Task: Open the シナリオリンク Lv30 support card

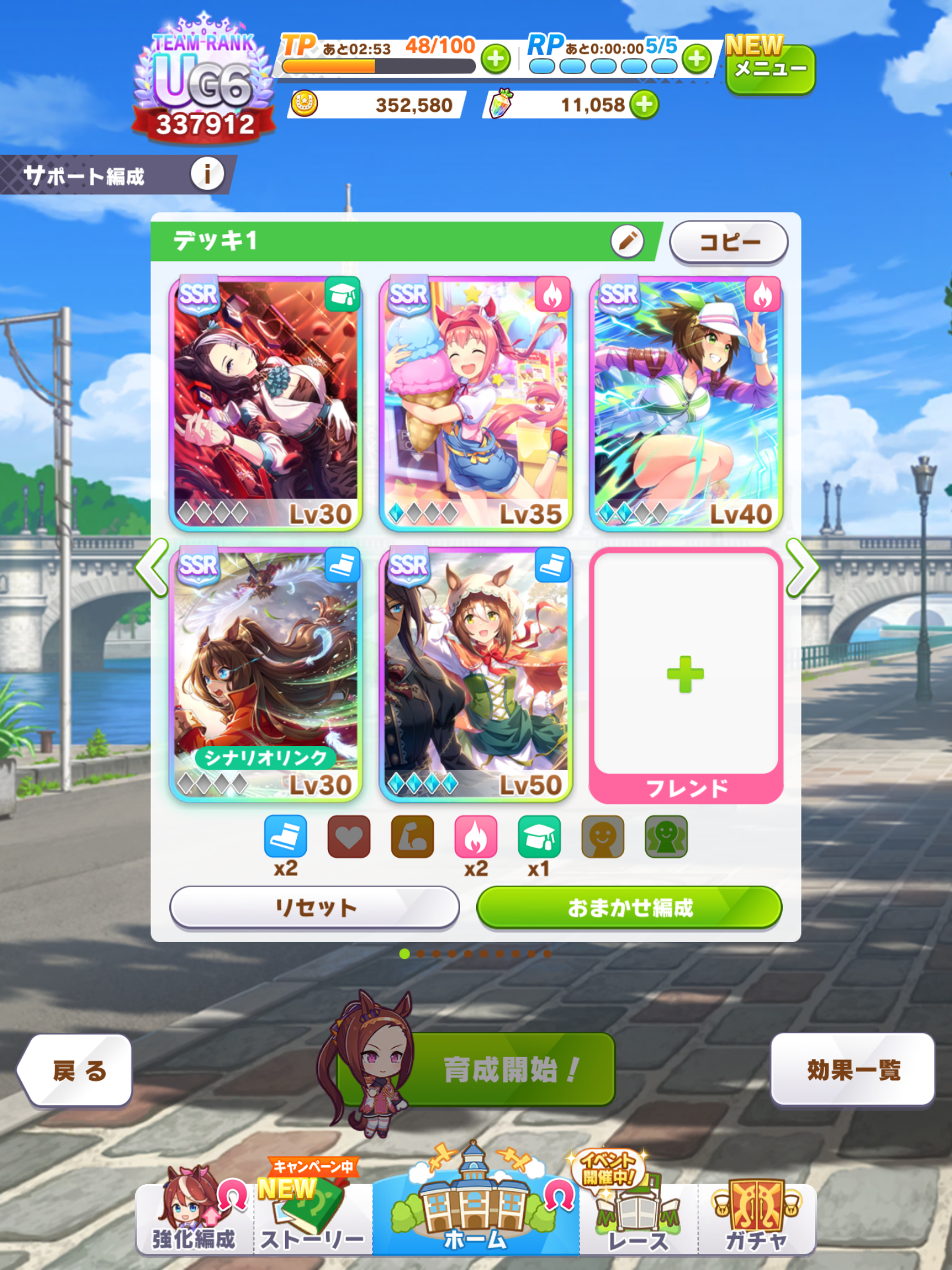Action: (x=266, y=673)
